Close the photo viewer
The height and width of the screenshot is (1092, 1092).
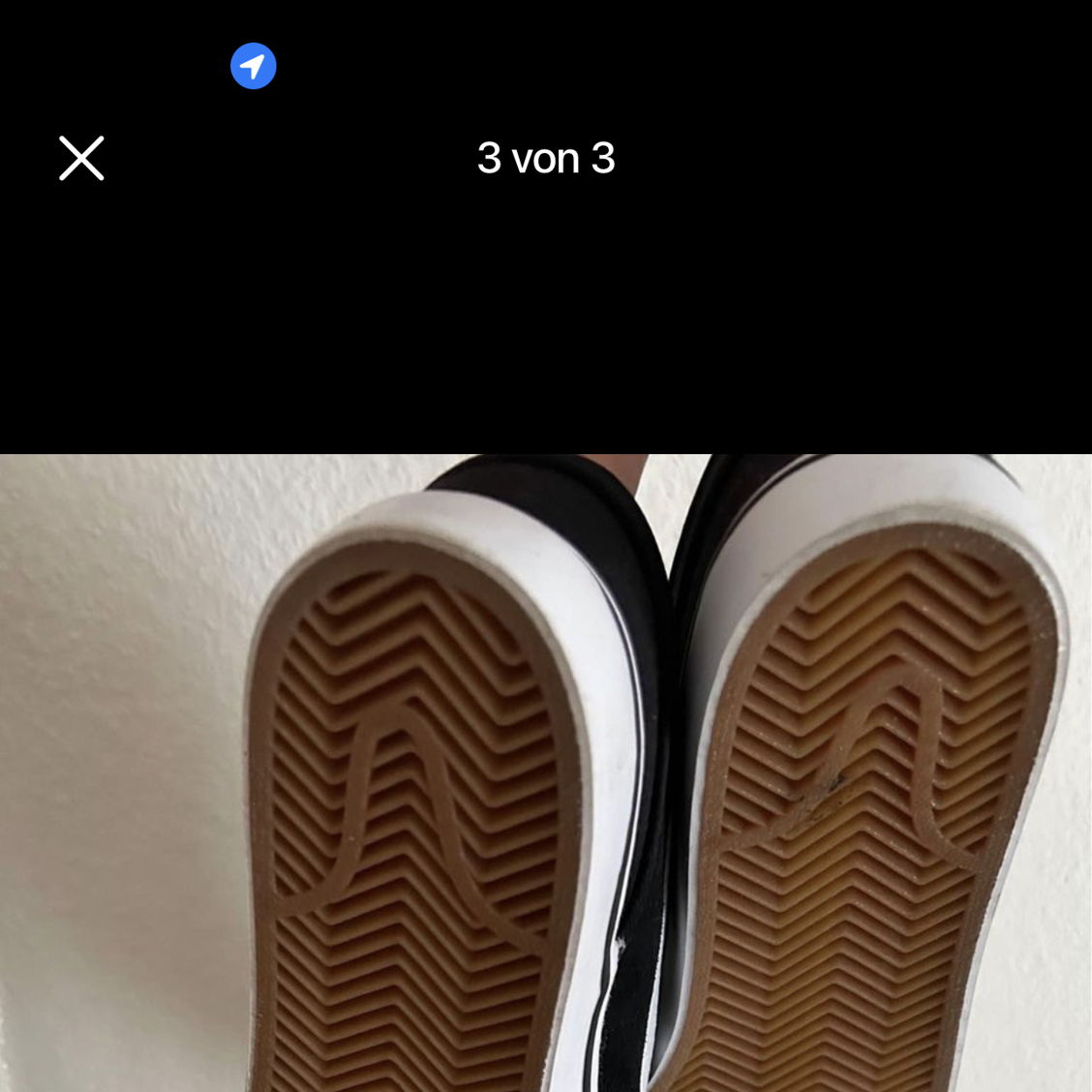click(81, 158)
